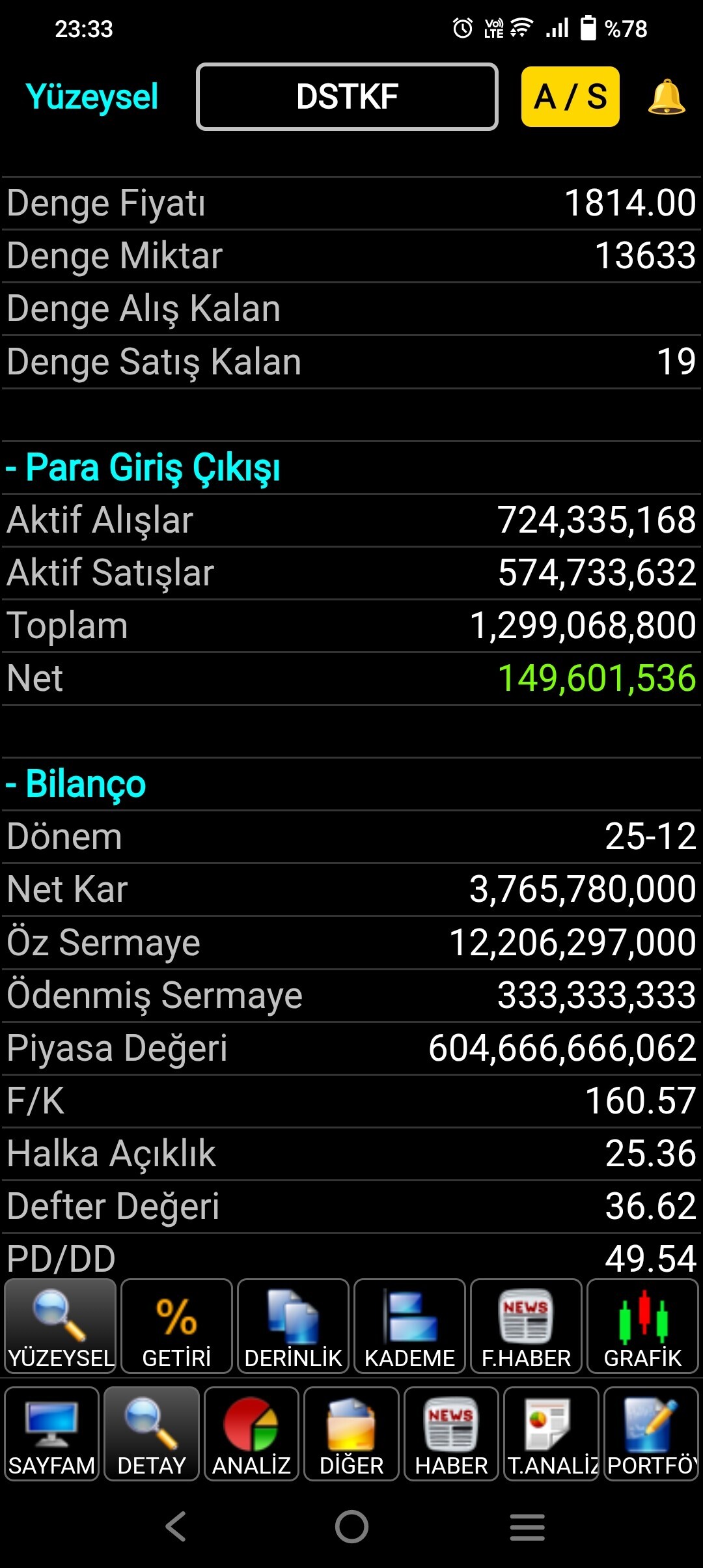703x1568 pixels.
Task: Open system recent apps
Action: point(527,1526)
